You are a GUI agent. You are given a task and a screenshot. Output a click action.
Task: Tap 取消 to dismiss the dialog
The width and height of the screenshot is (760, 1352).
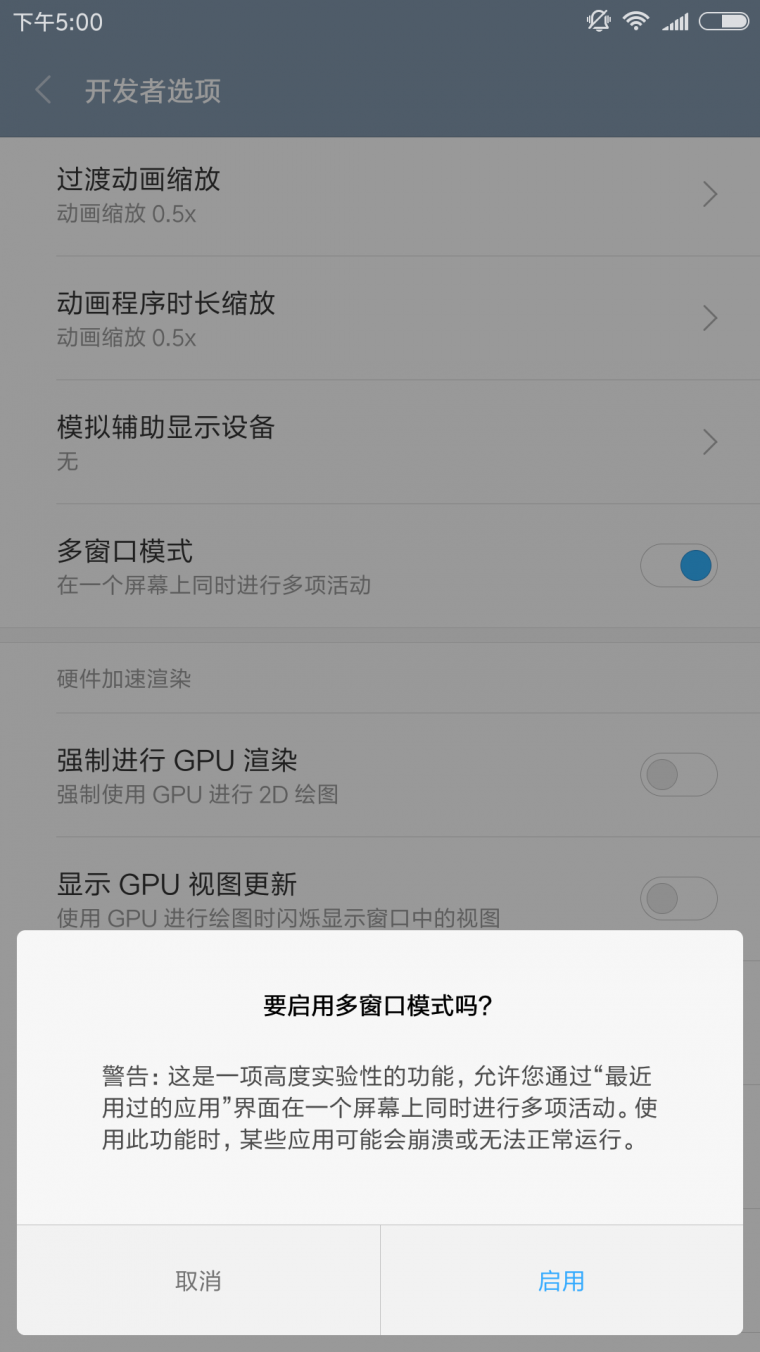[197, 1280]
